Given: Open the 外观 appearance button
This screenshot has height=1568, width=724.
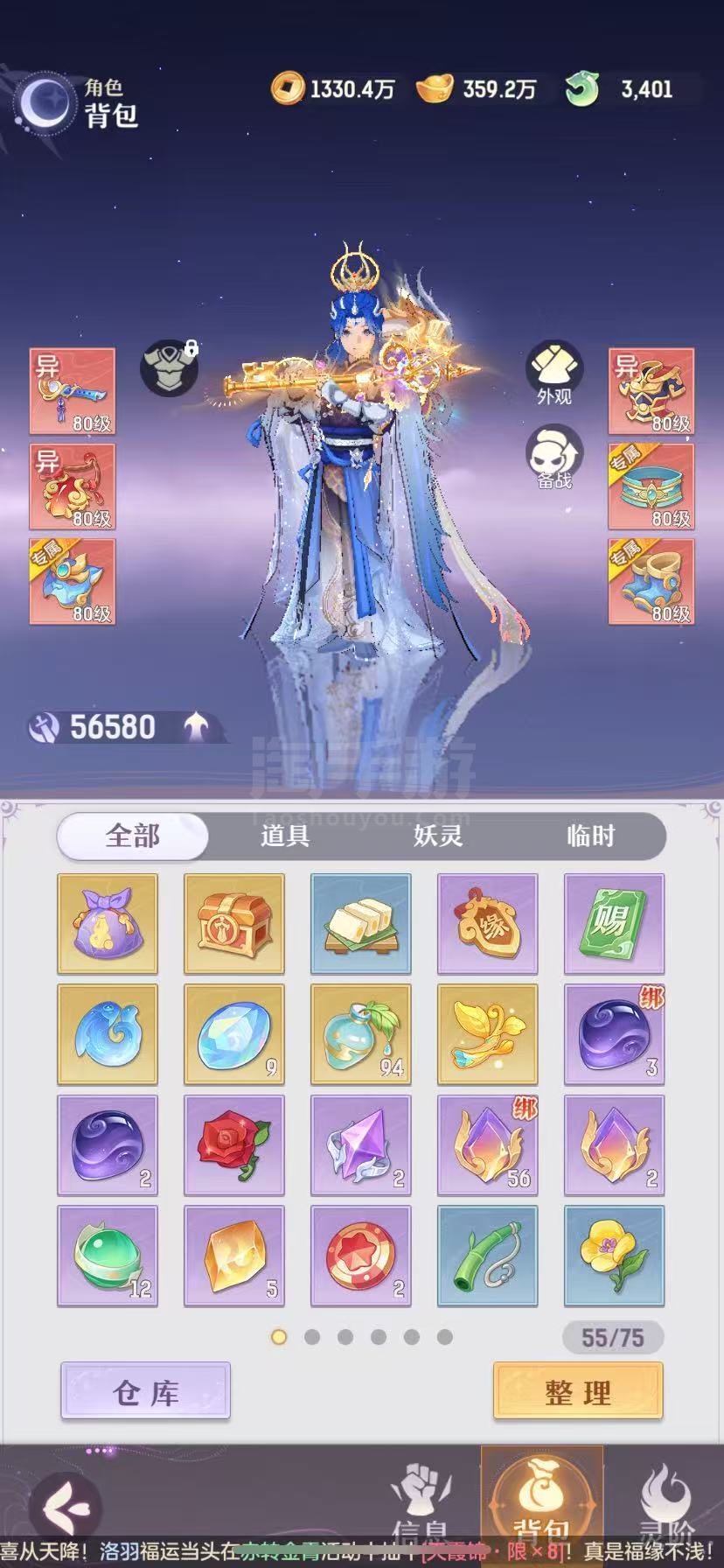Looking at the screenshot, I should pyautogui.click(x=553, y=374).
